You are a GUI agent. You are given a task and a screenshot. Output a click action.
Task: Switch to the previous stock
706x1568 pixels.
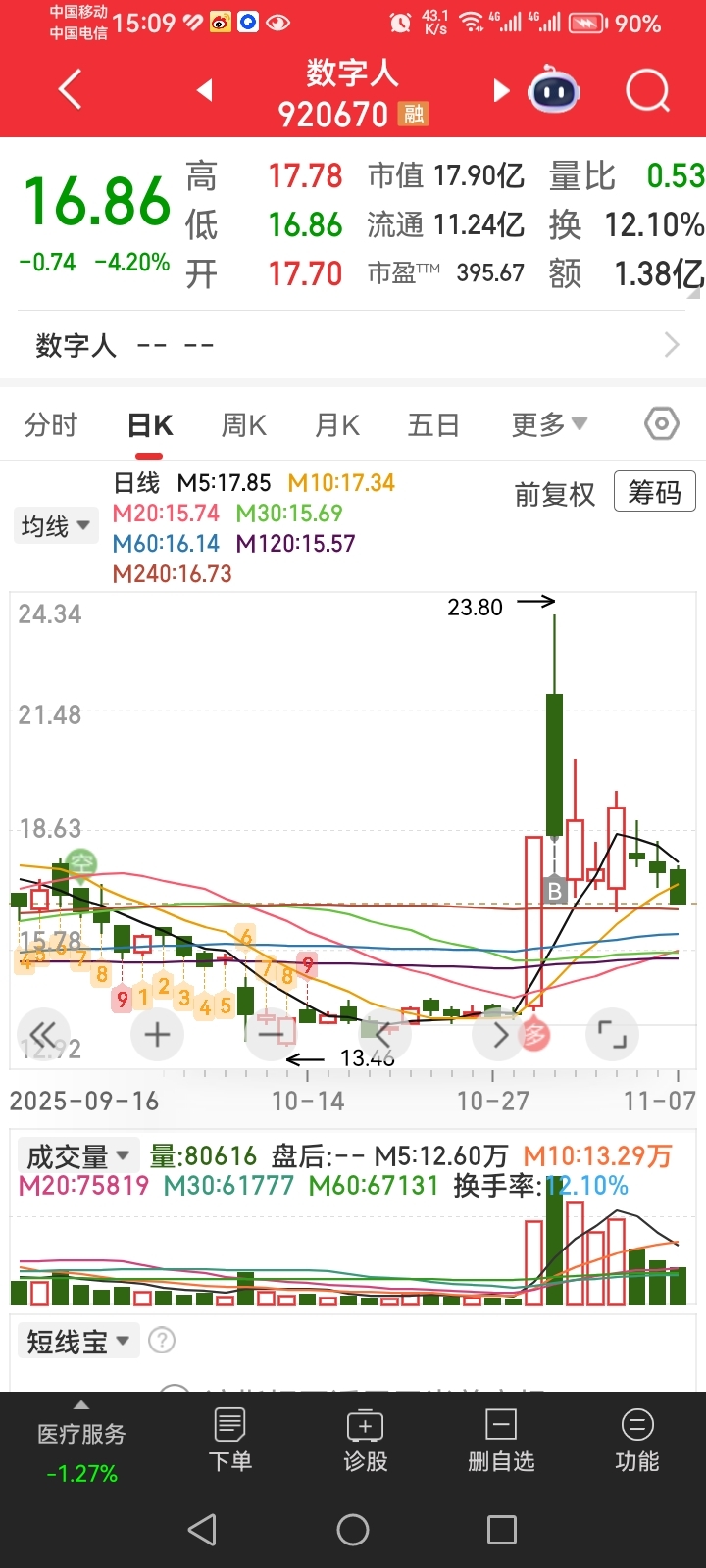pos(204,91)
